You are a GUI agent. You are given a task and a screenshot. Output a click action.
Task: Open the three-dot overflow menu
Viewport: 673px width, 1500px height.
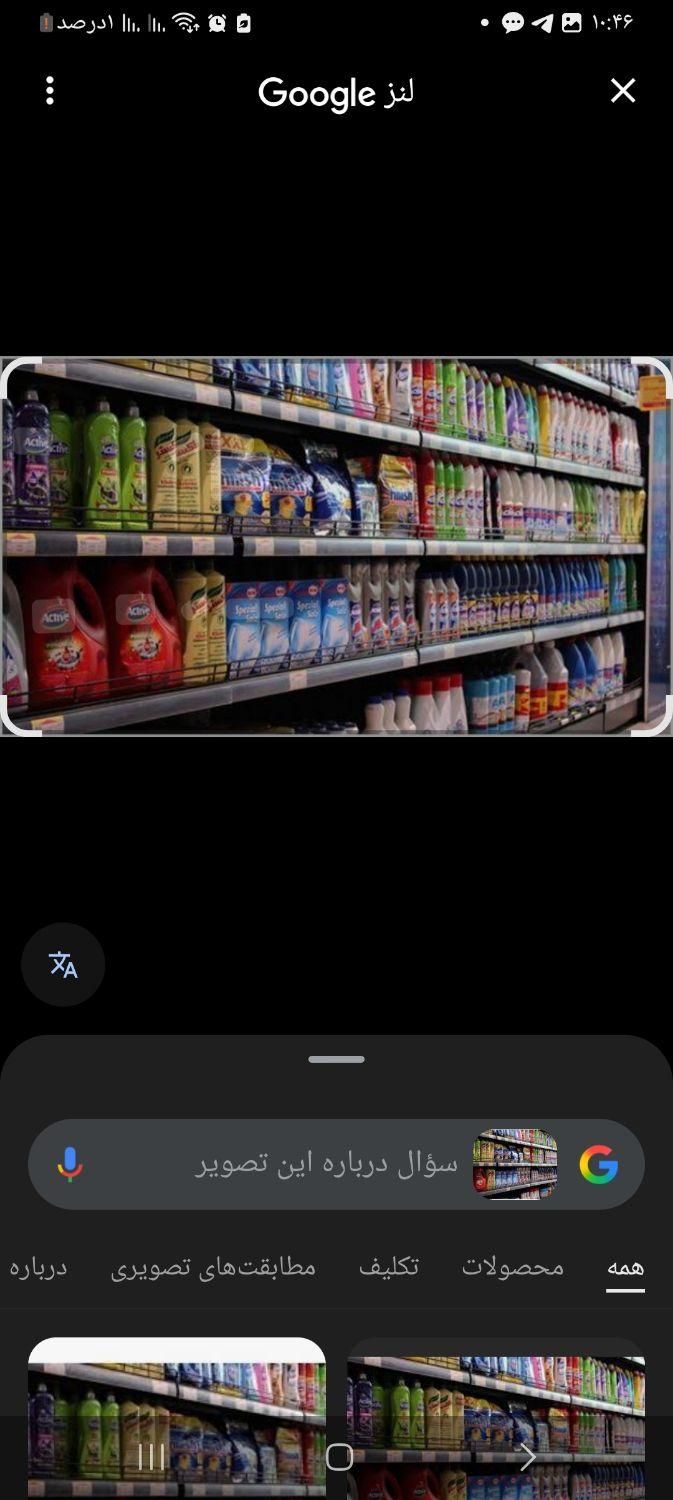(x=50, y=91)
